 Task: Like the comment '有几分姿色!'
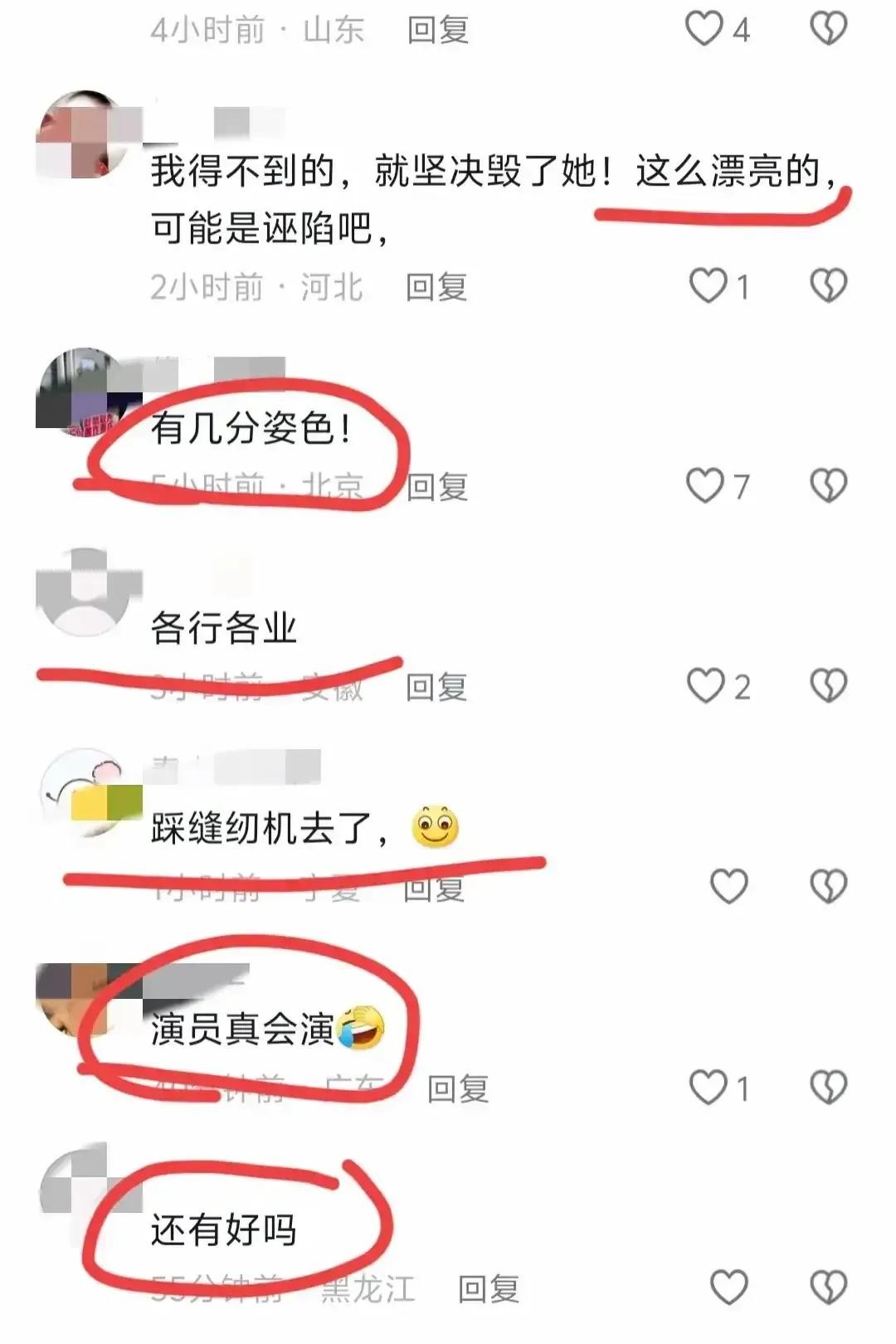[705, 486]
